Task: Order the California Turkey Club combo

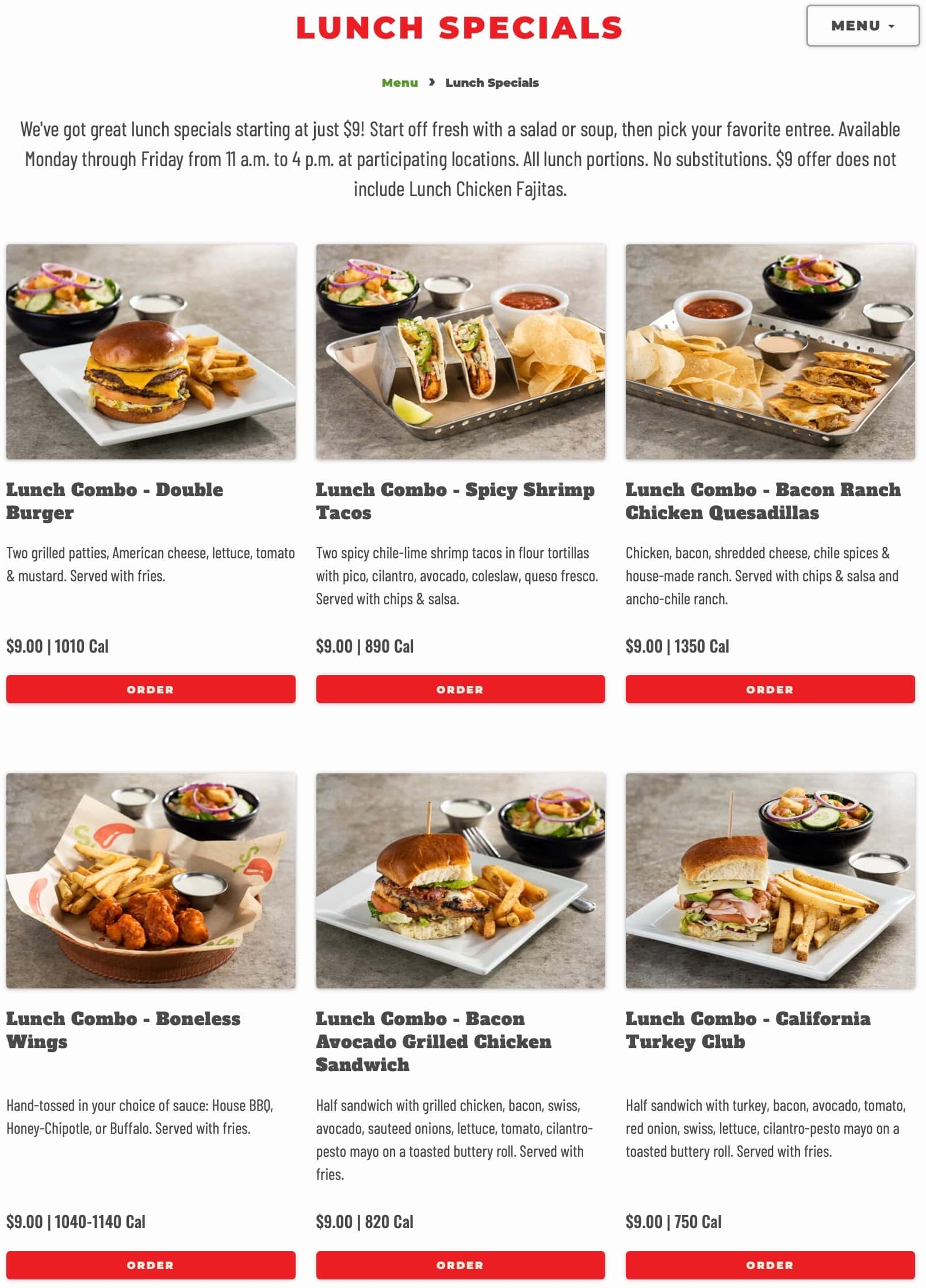Action: (770, 1264)
